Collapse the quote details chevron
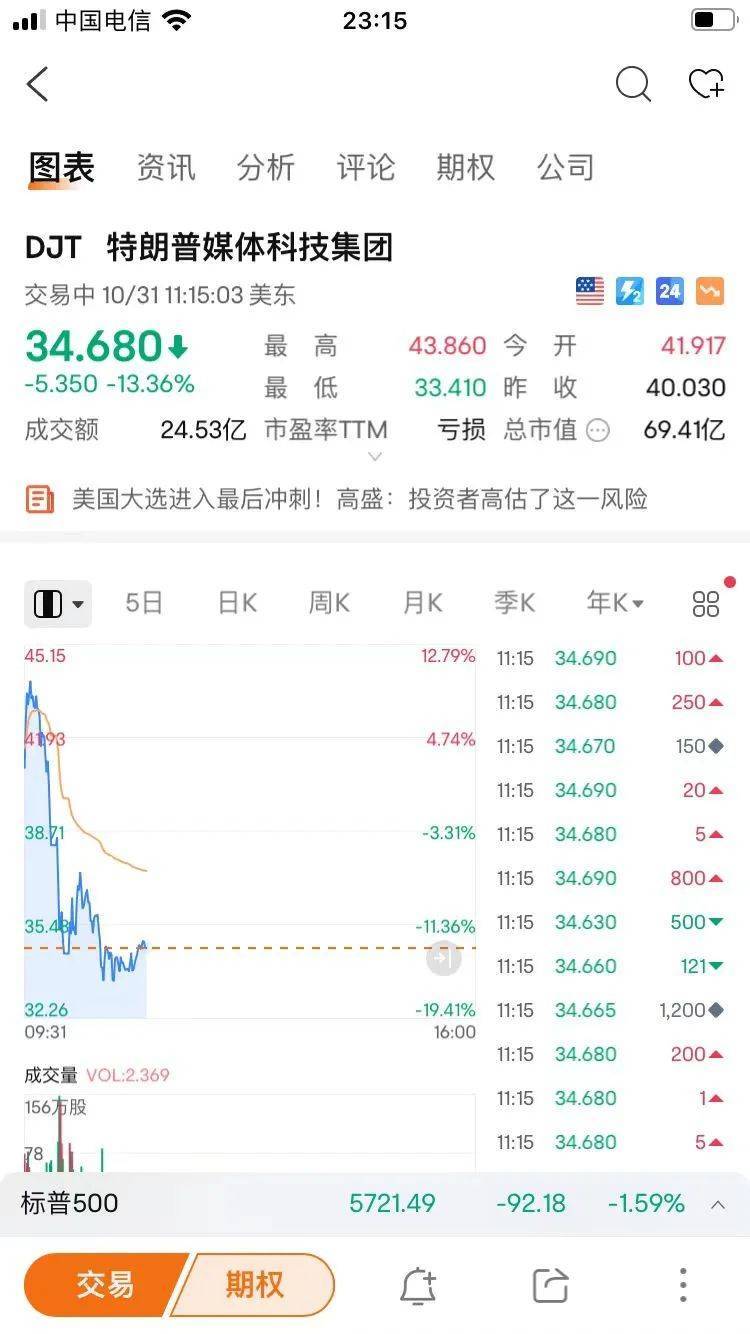 [375, 455]
